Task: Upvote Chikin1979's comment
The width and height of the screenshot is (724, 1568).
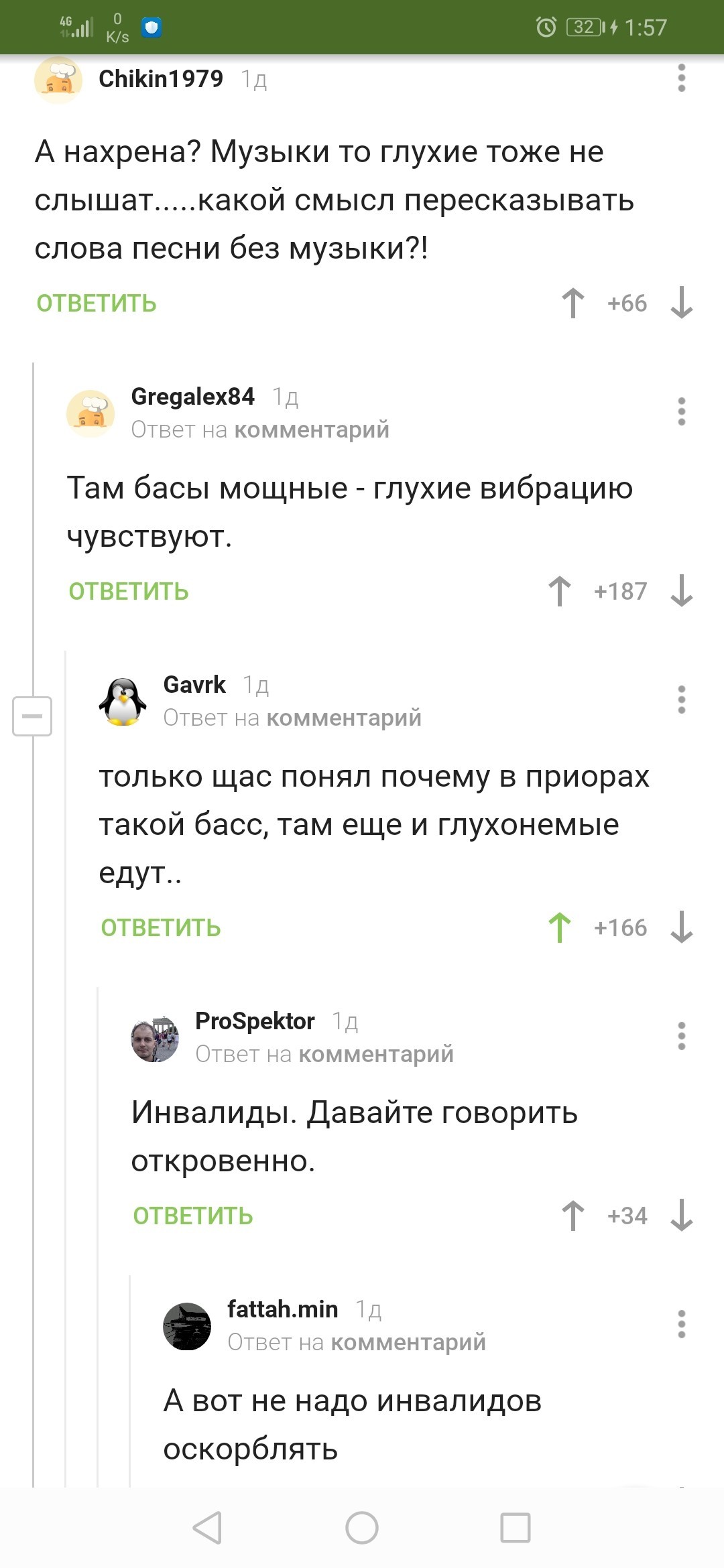Action: [x=573, y=303]
